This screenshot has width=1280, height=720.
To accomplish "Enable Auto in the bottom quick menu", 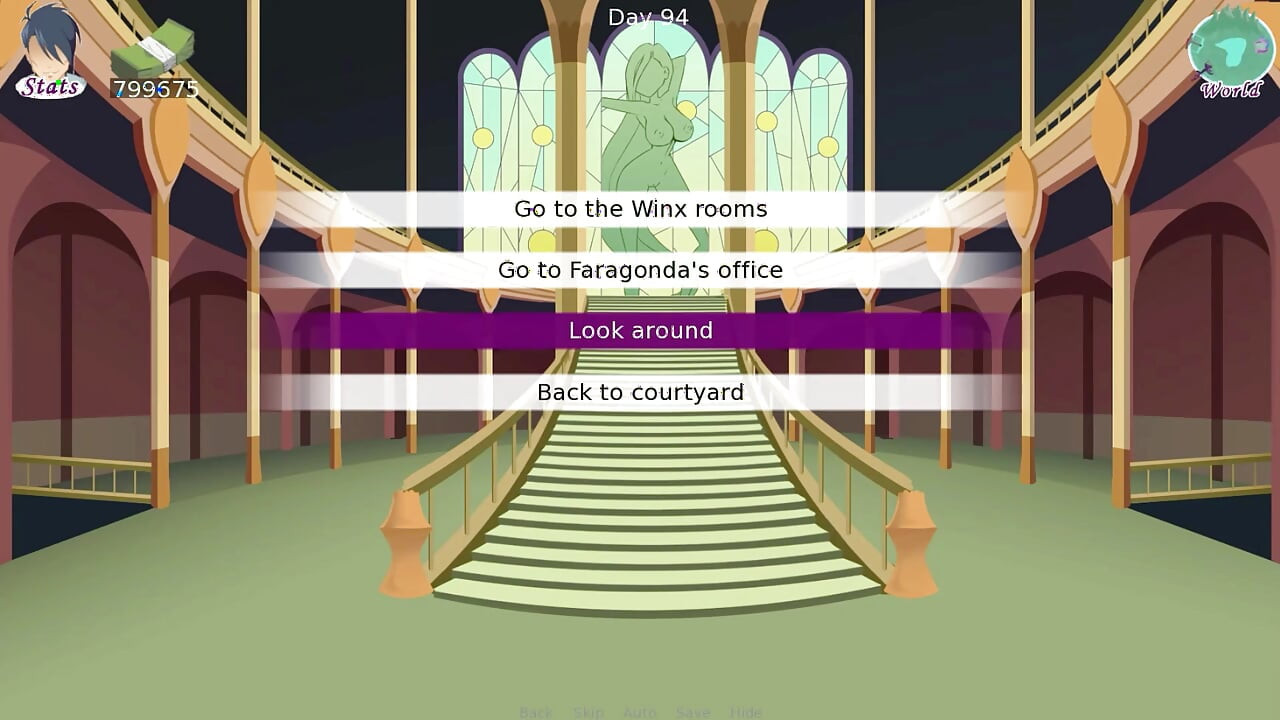I will click(640, 712).
